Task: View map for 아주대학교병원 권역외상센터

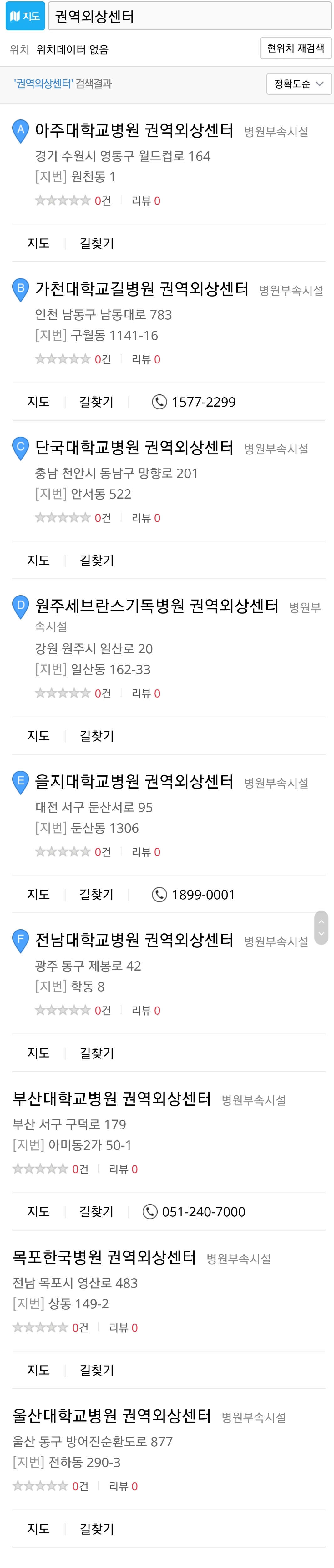Action: click(38, 243)
